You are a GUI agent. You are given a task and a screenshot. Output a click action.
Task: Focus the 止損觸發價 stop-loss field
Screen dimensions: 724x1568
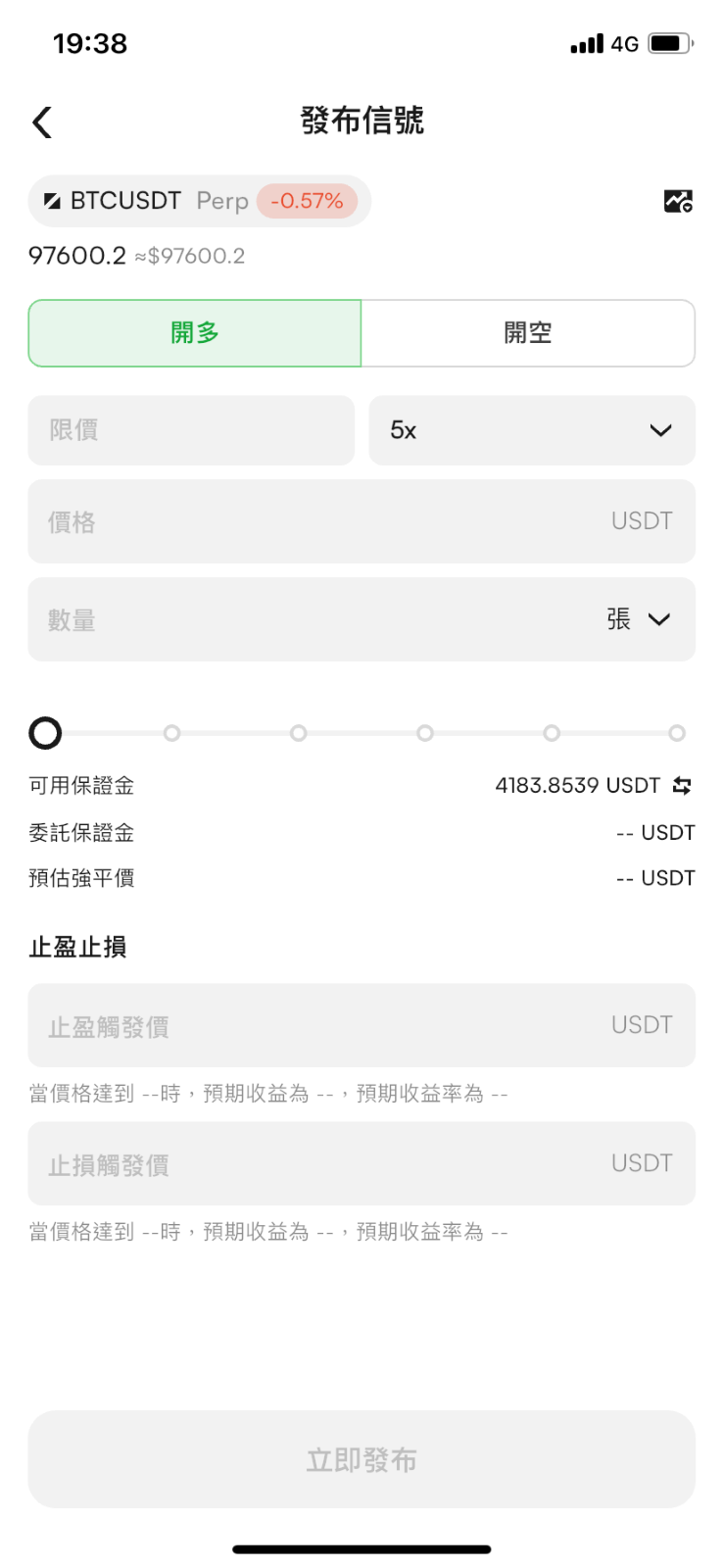coord(323,1163)
